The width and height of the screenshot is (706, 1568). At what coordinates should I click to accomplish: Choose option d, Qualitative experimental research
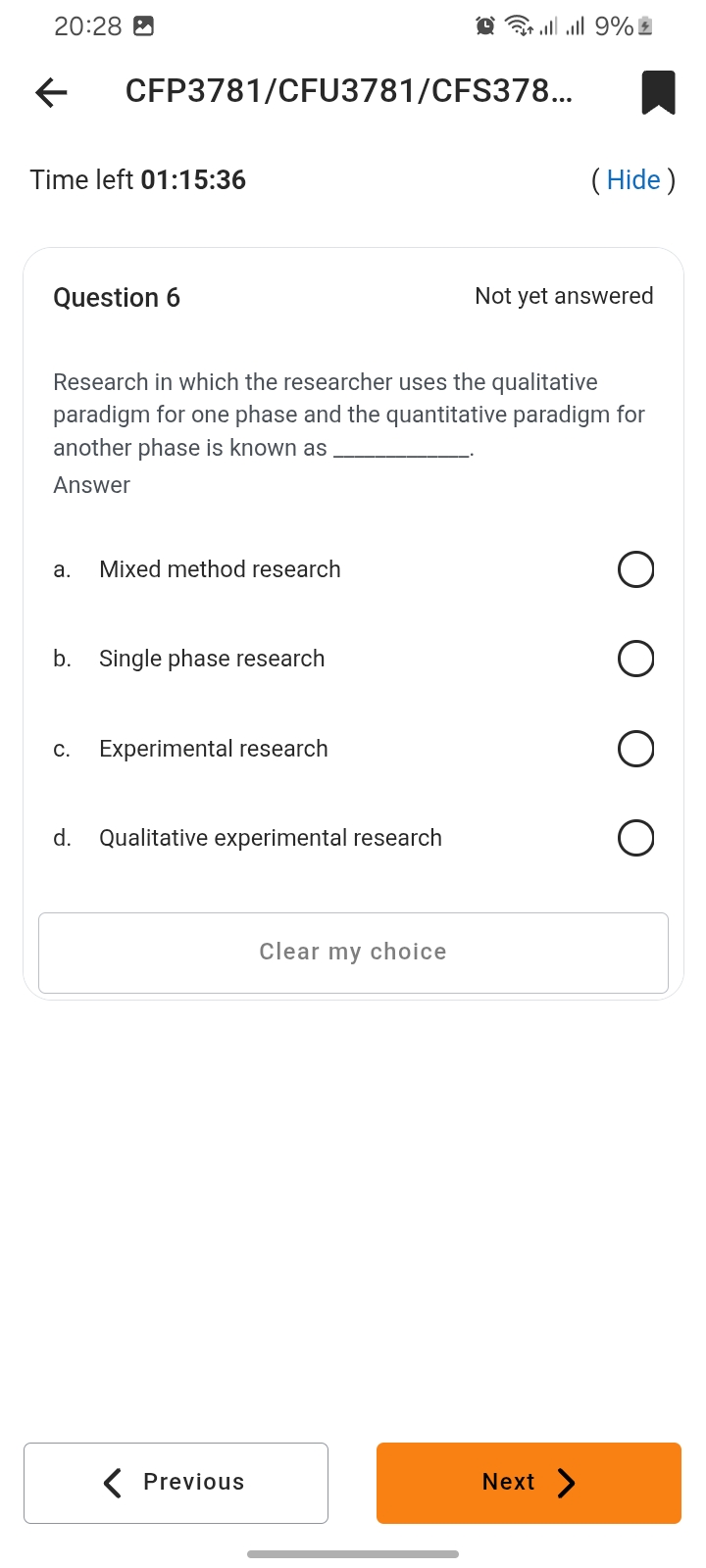pos(635,838)
